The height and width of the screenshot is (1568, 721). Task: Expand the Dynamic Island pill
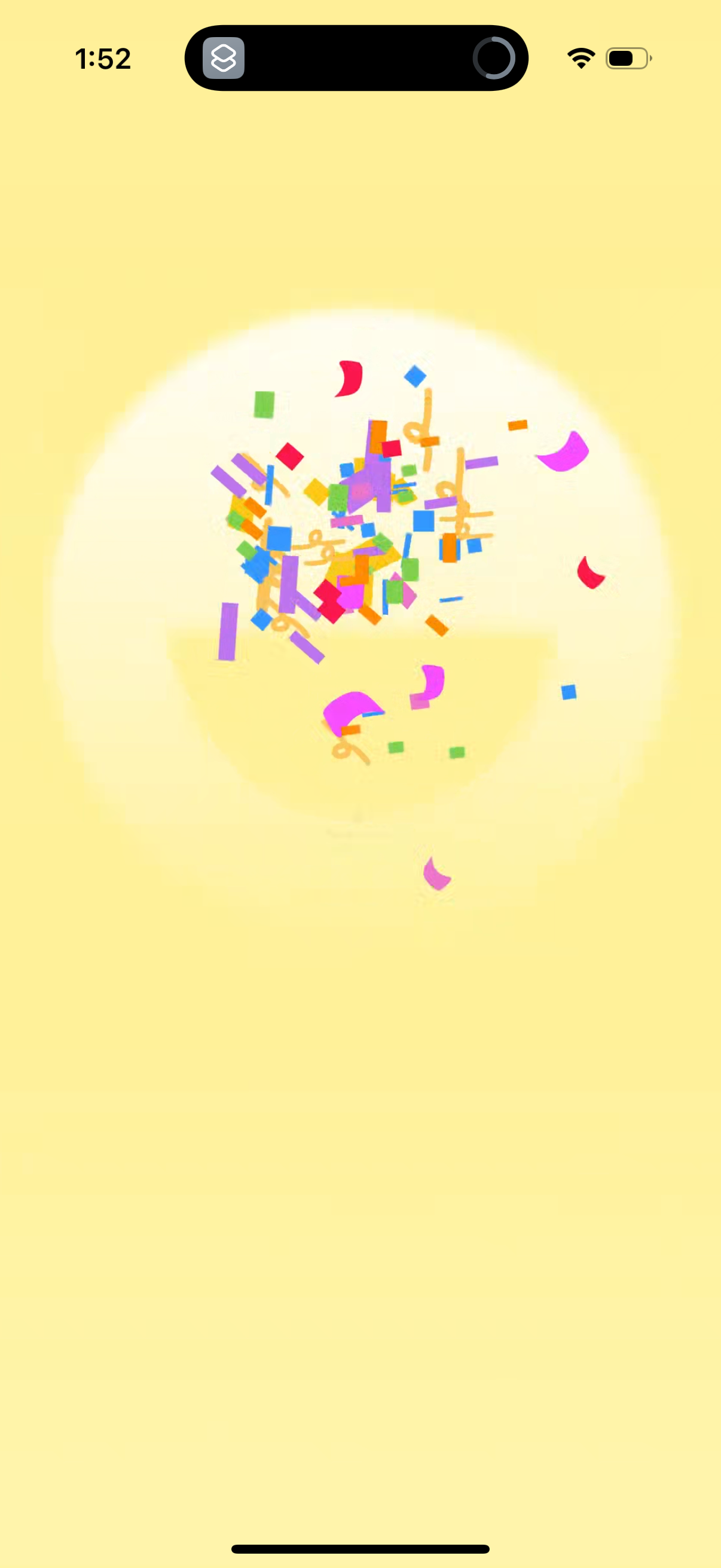[x=356, y=58]
